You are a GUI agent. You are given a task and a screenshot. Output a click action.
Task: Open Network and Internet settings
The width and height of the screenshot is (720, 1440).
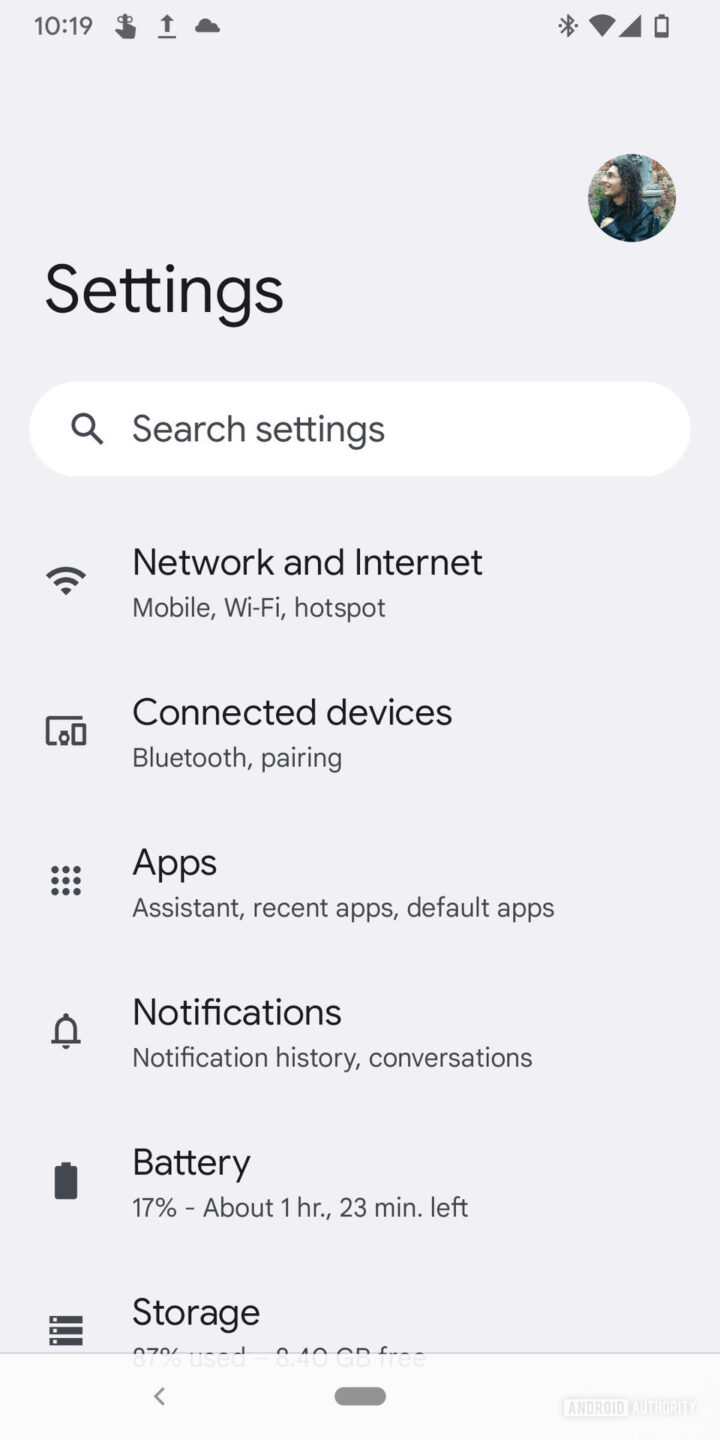[307, 580]
